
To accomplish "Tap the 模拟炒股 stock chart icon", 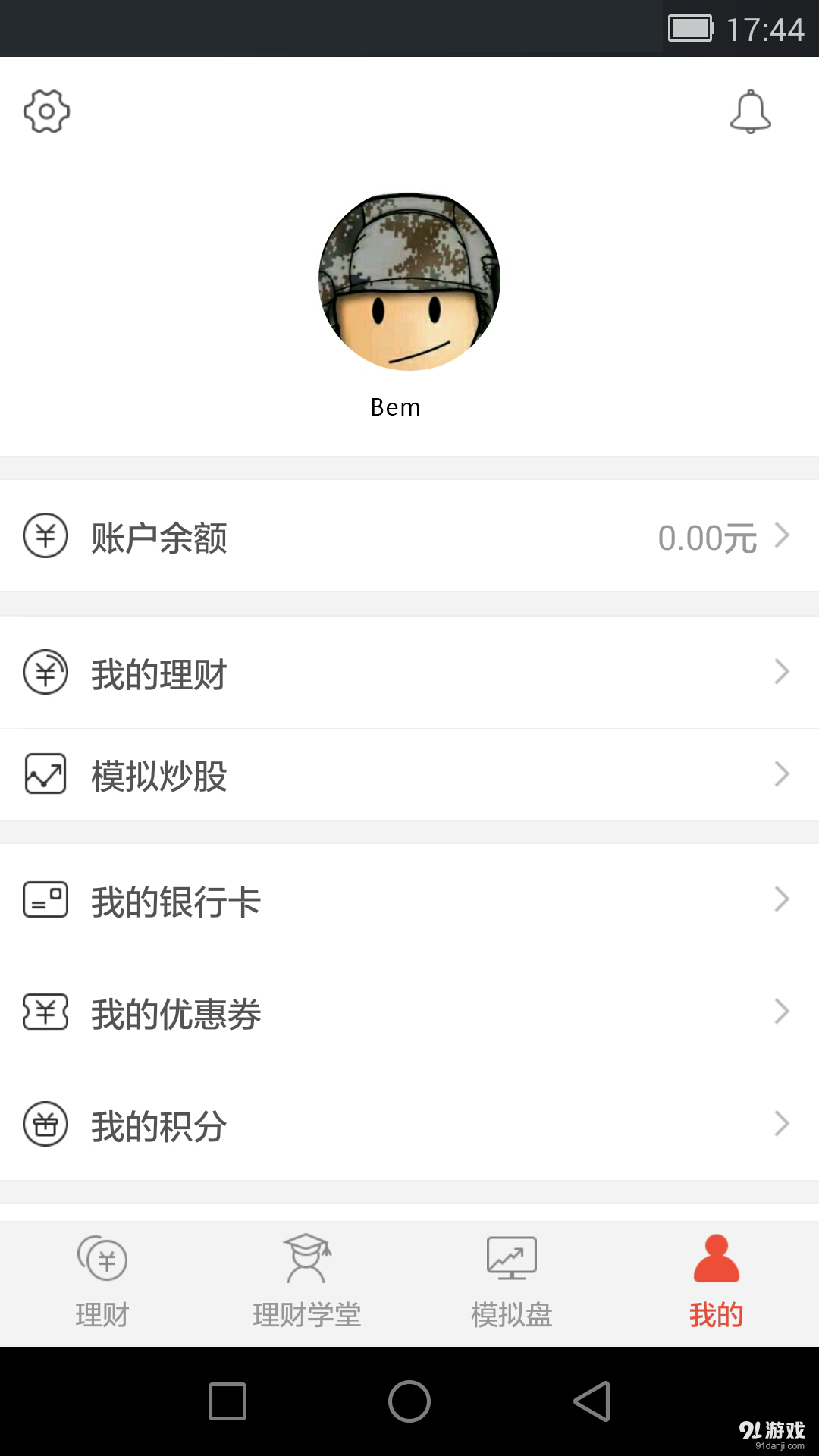I will pyautogui.click(x=45, y=773).
